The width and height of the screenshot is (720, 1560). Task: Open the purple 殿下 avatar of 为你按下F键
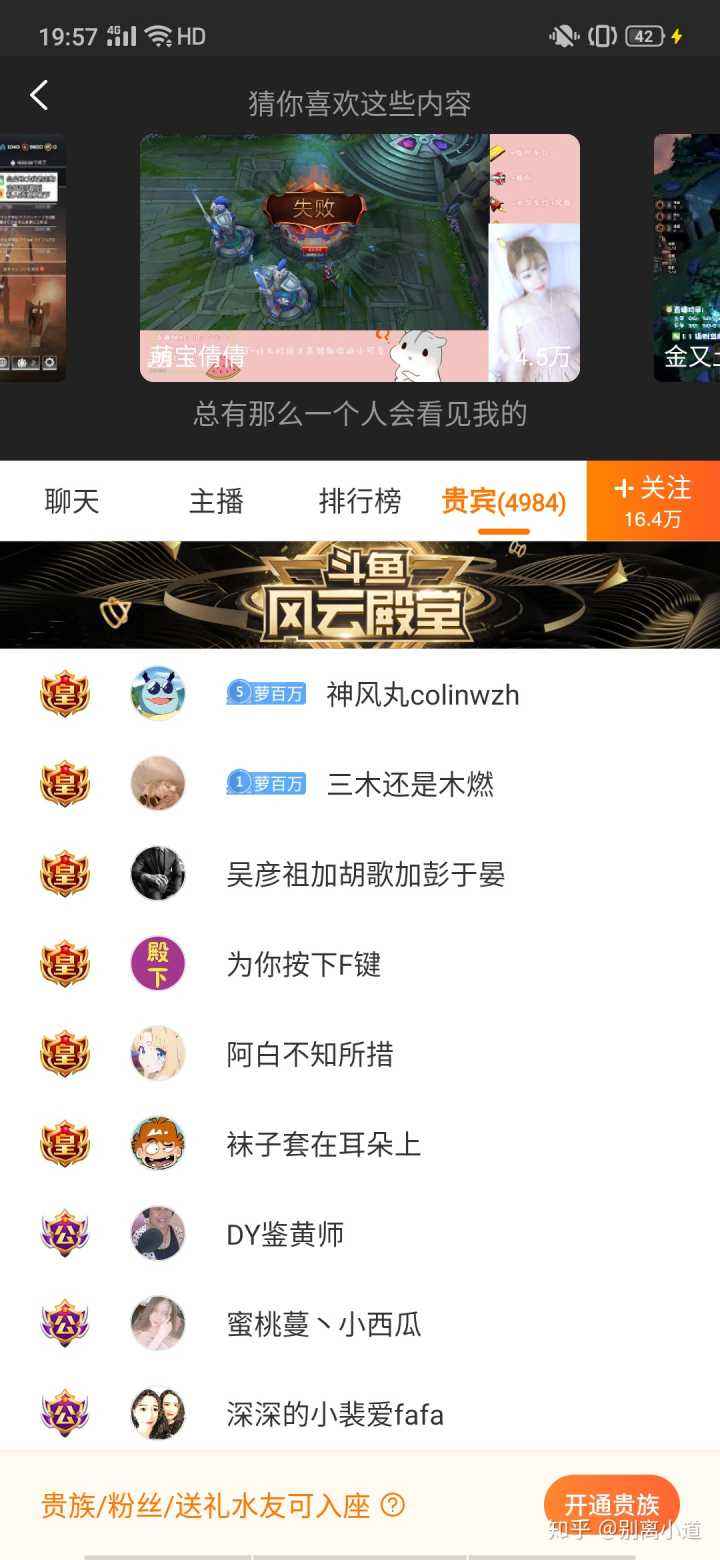157,963
